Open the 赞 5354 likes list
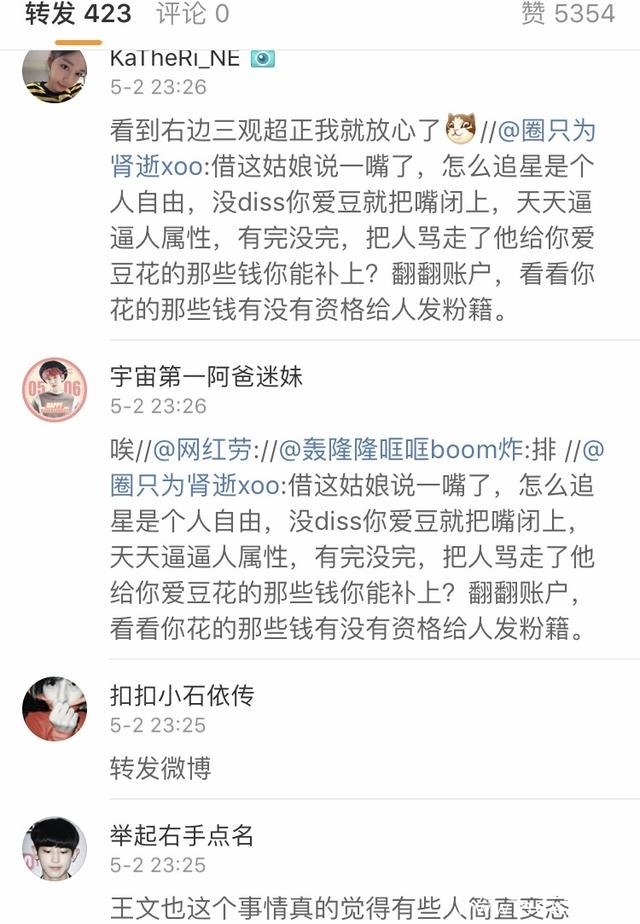Screen dimensions: 640x924 pyautogui.click(x=567, y=14)
